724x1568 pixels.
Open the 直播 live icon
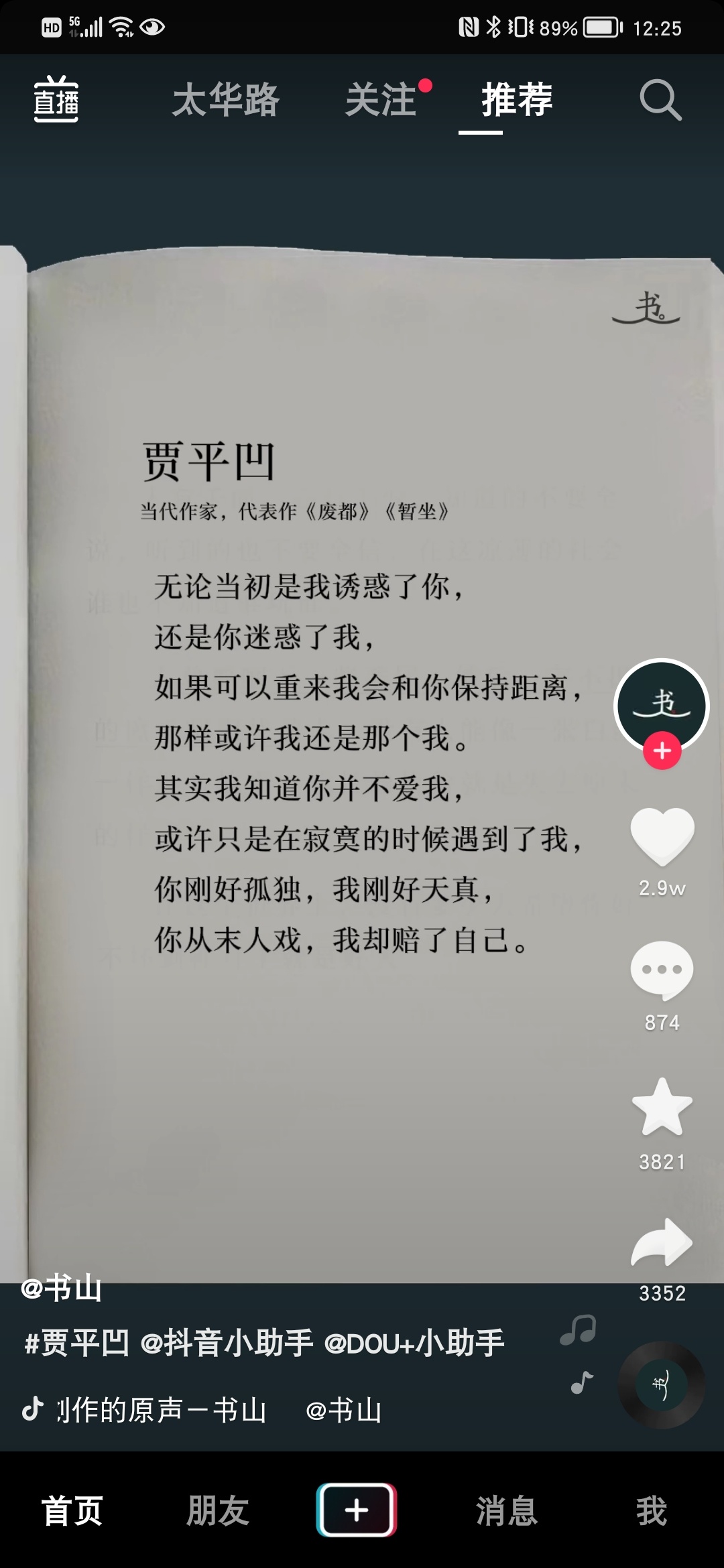56,100
